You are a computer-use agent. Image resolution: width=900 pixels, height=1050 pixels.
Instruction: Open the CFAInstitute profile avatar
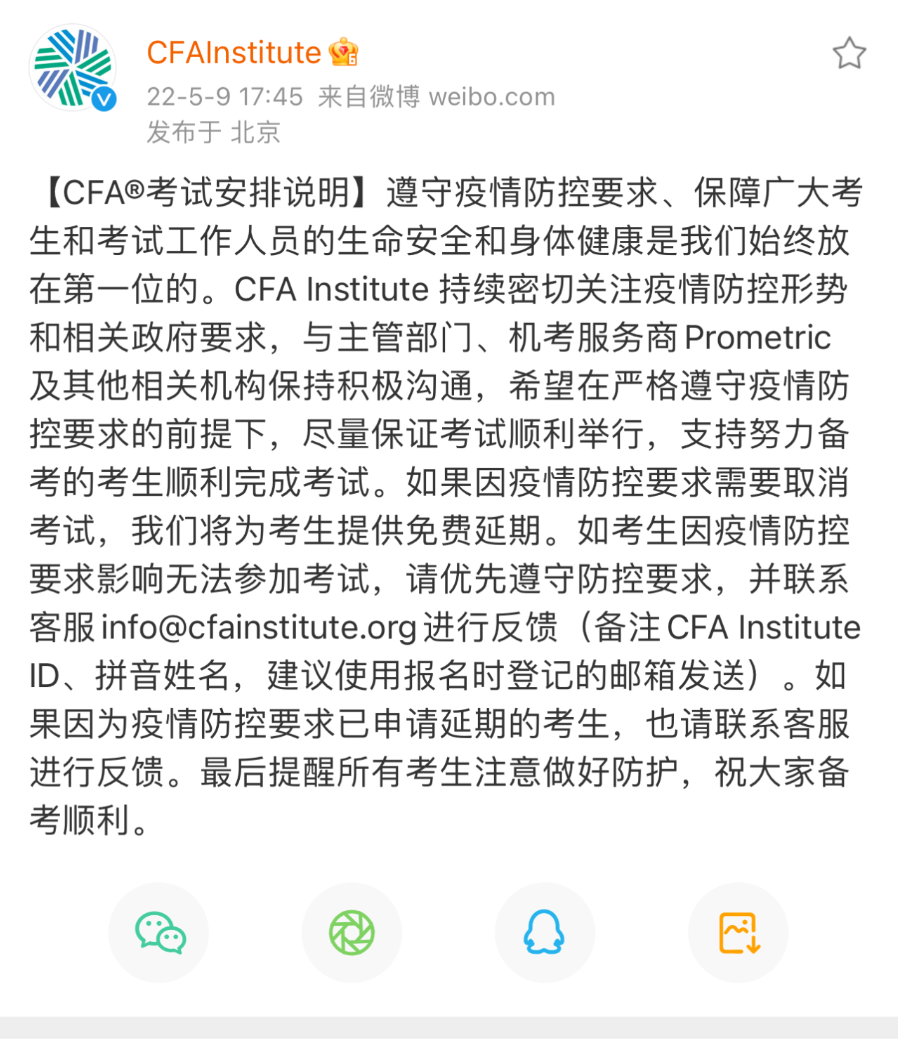[72, 70]
